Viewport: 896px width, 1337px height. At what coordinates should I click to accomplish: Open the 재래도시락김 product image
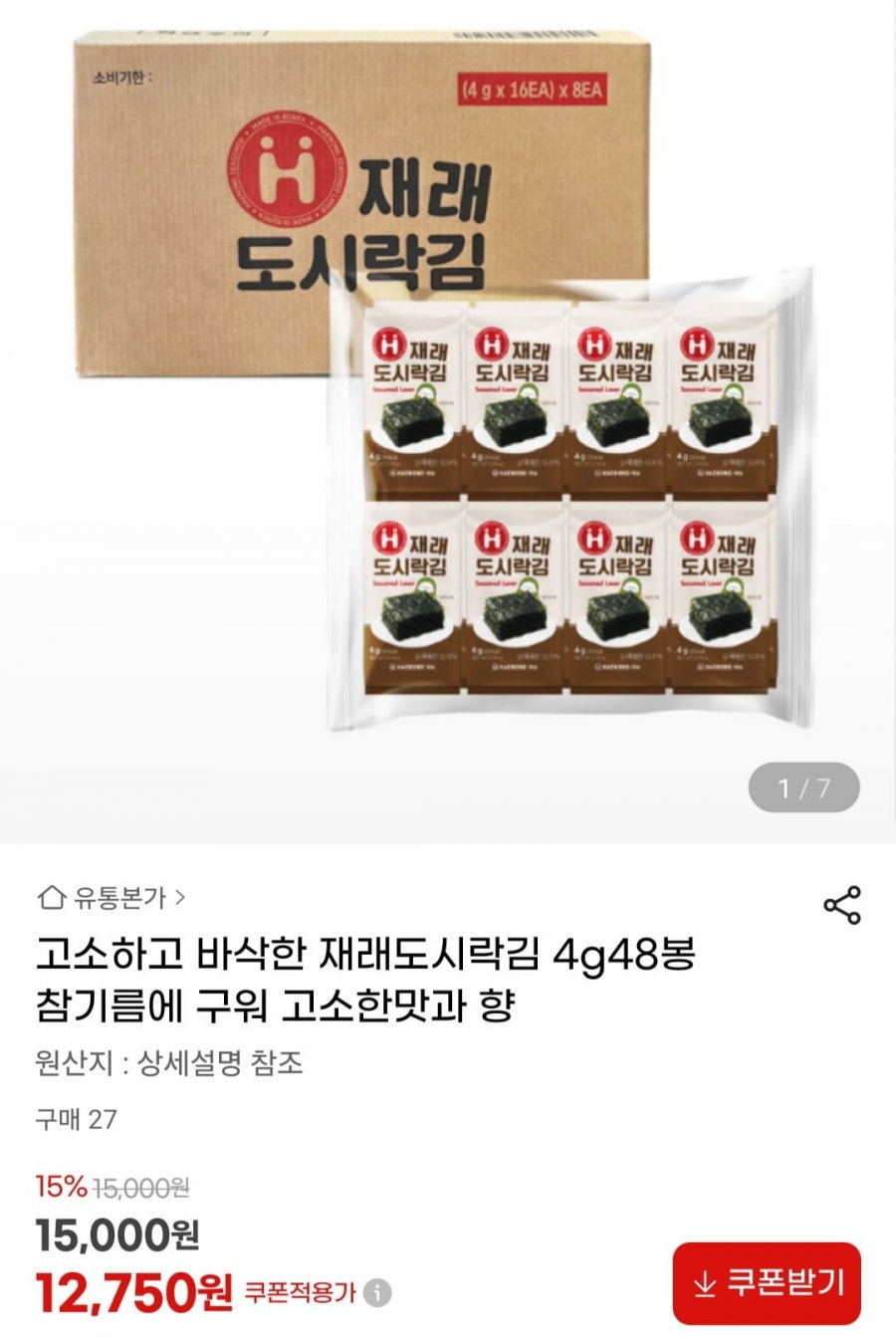tap(448, 398)
